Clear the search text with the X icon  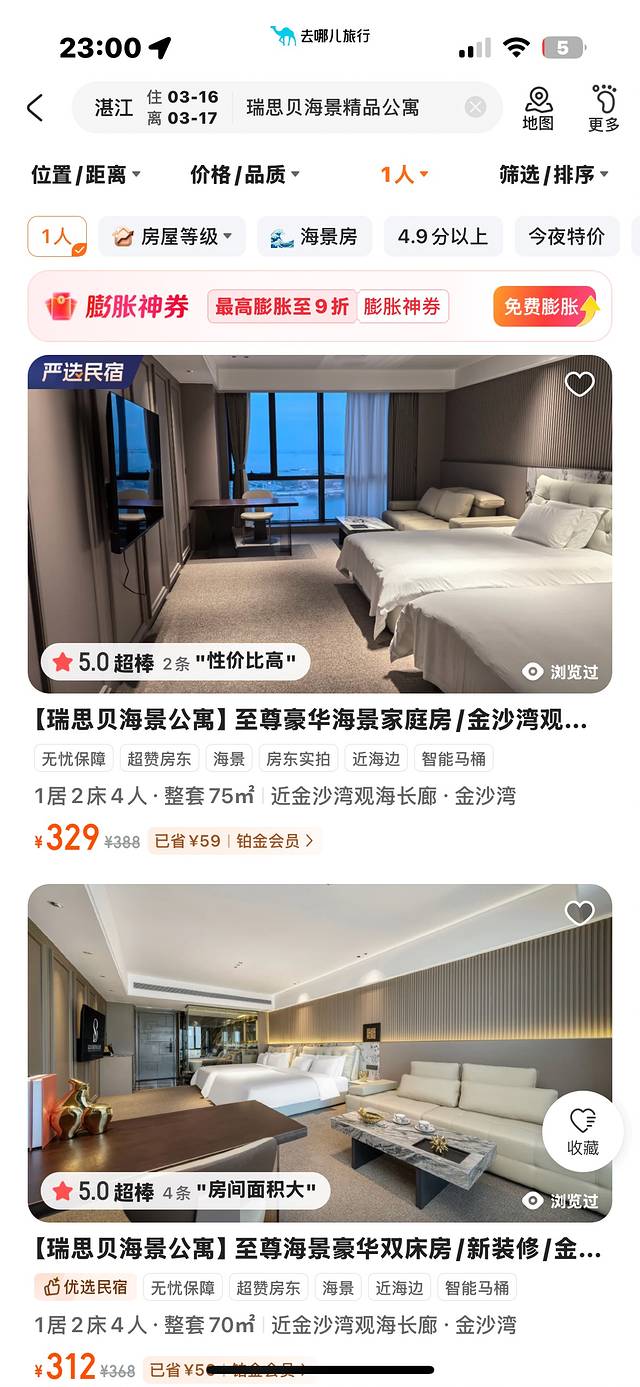point(476,107)
